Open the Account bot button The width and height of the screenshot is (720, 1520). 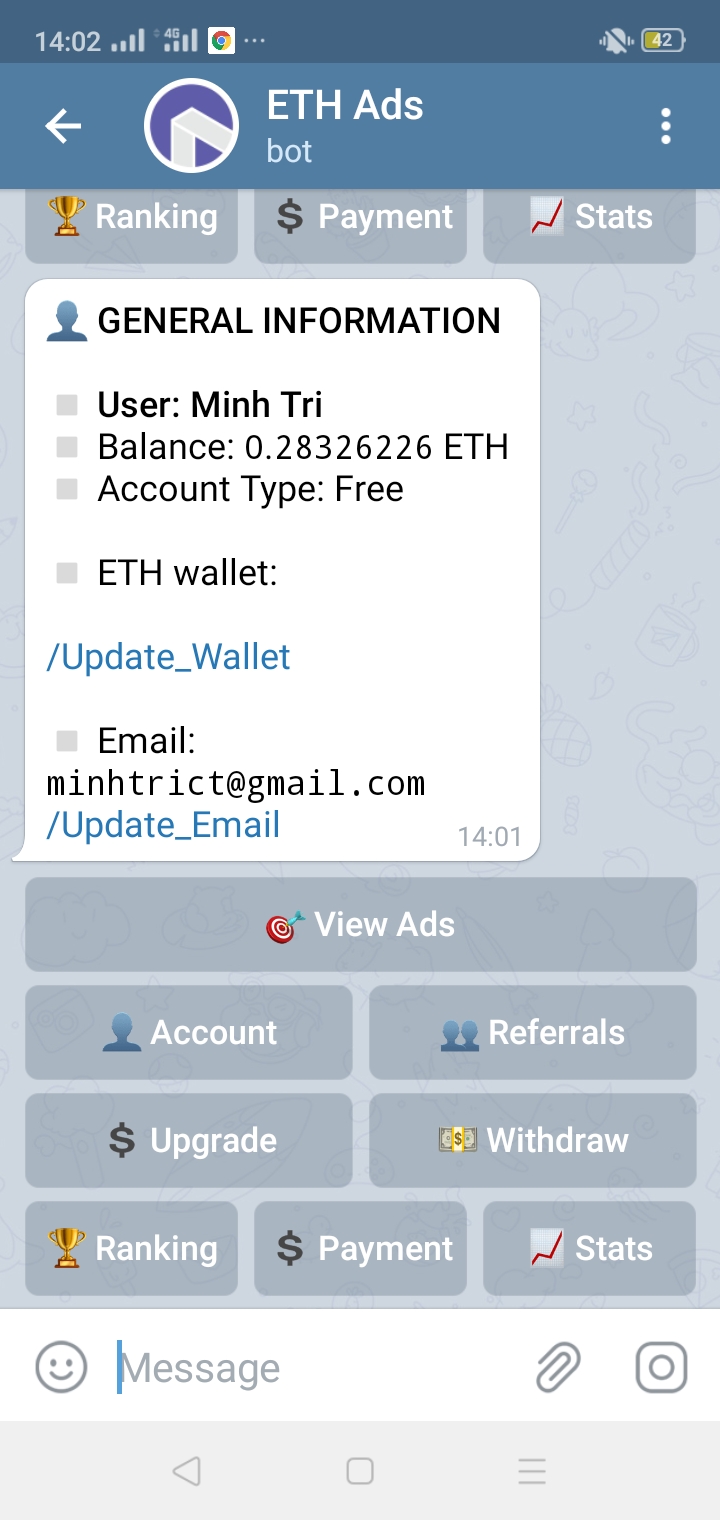click(x=189, y=1033)
